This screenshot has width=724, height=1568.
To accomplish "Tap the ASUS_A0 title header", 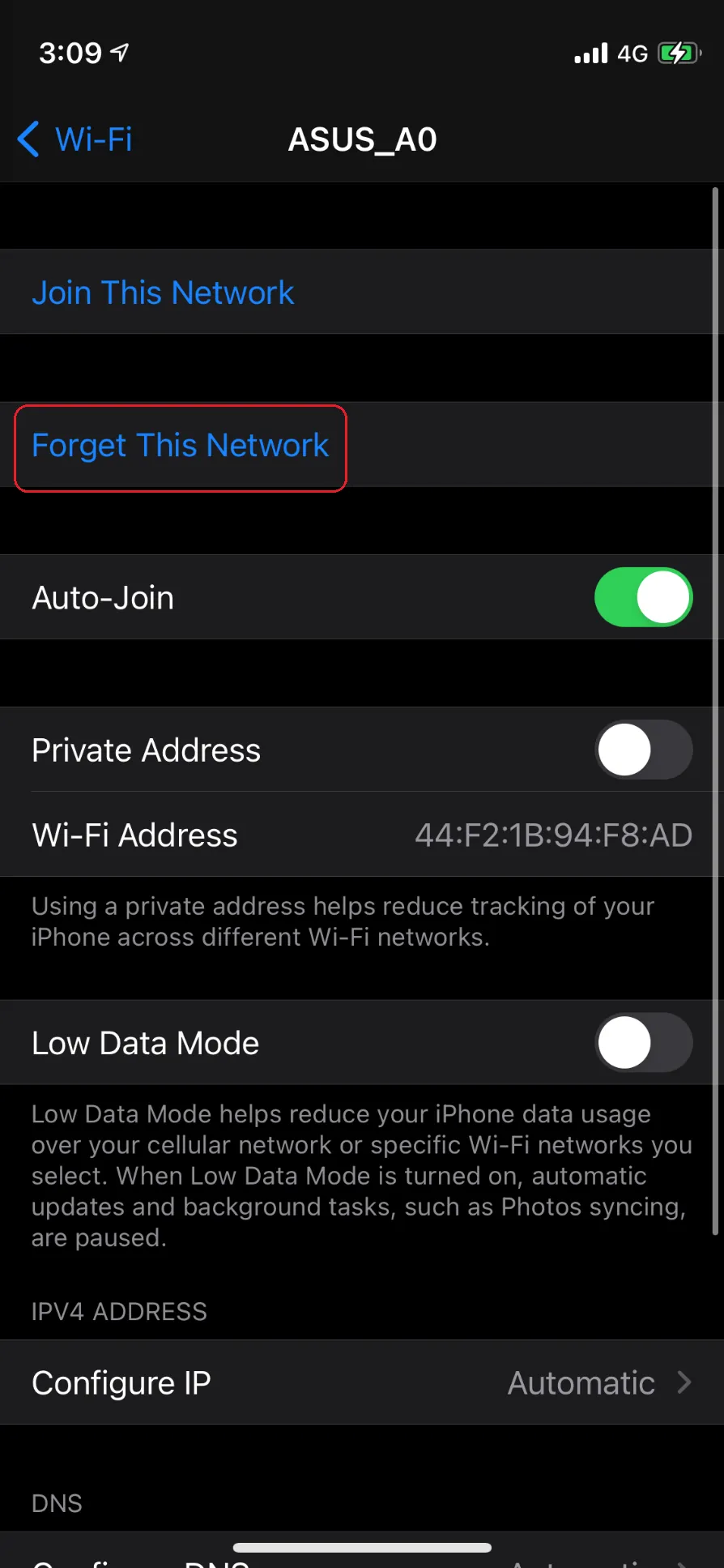I will click(362, 139).
